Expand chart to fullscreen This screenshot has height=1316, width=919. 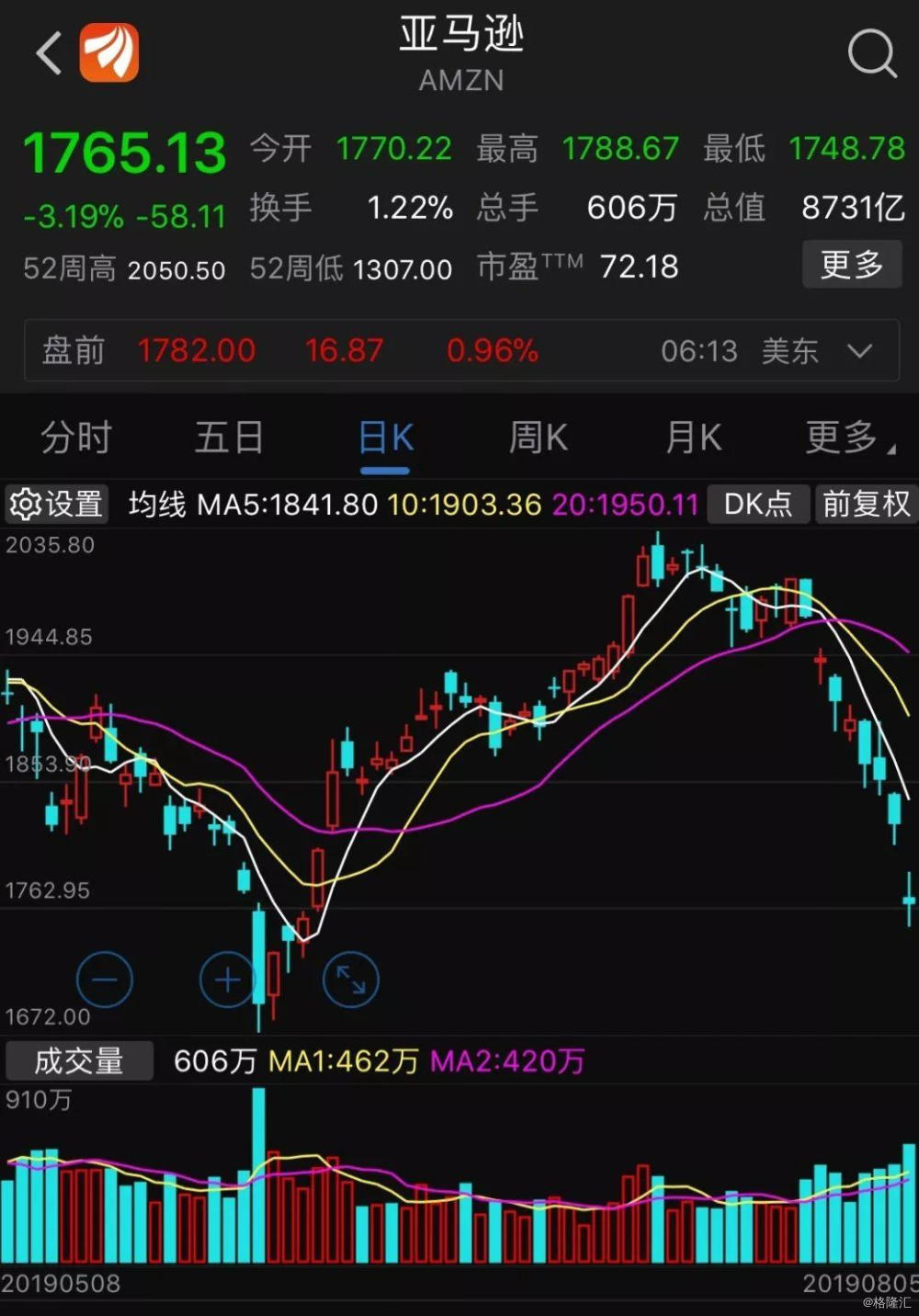pos(351,980)
